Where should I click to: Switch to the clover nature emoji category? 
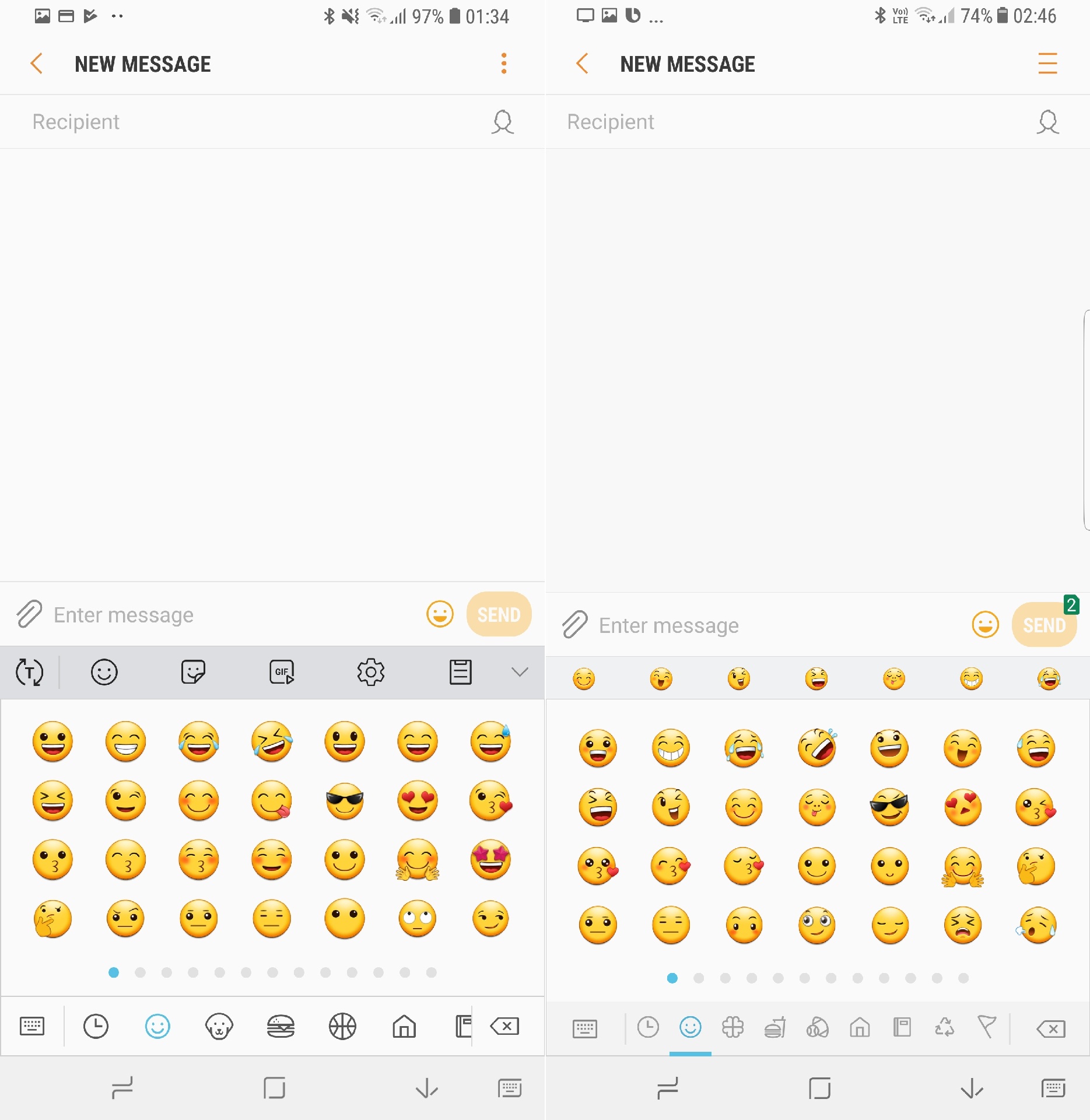pyautogui.click(x=733, y=1027)
